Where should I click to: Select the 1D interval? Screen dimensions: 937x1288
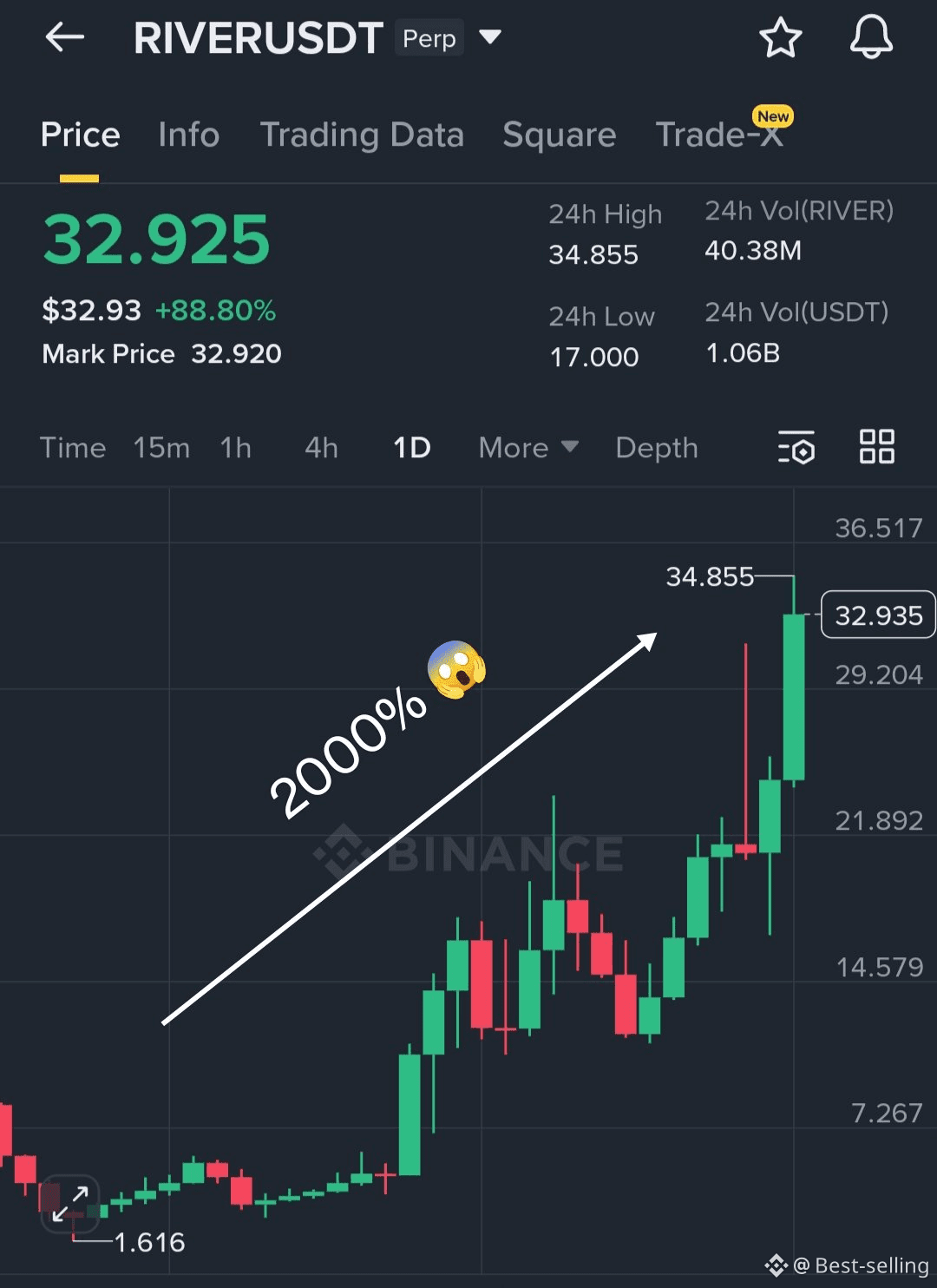click(x=411, y=448)
